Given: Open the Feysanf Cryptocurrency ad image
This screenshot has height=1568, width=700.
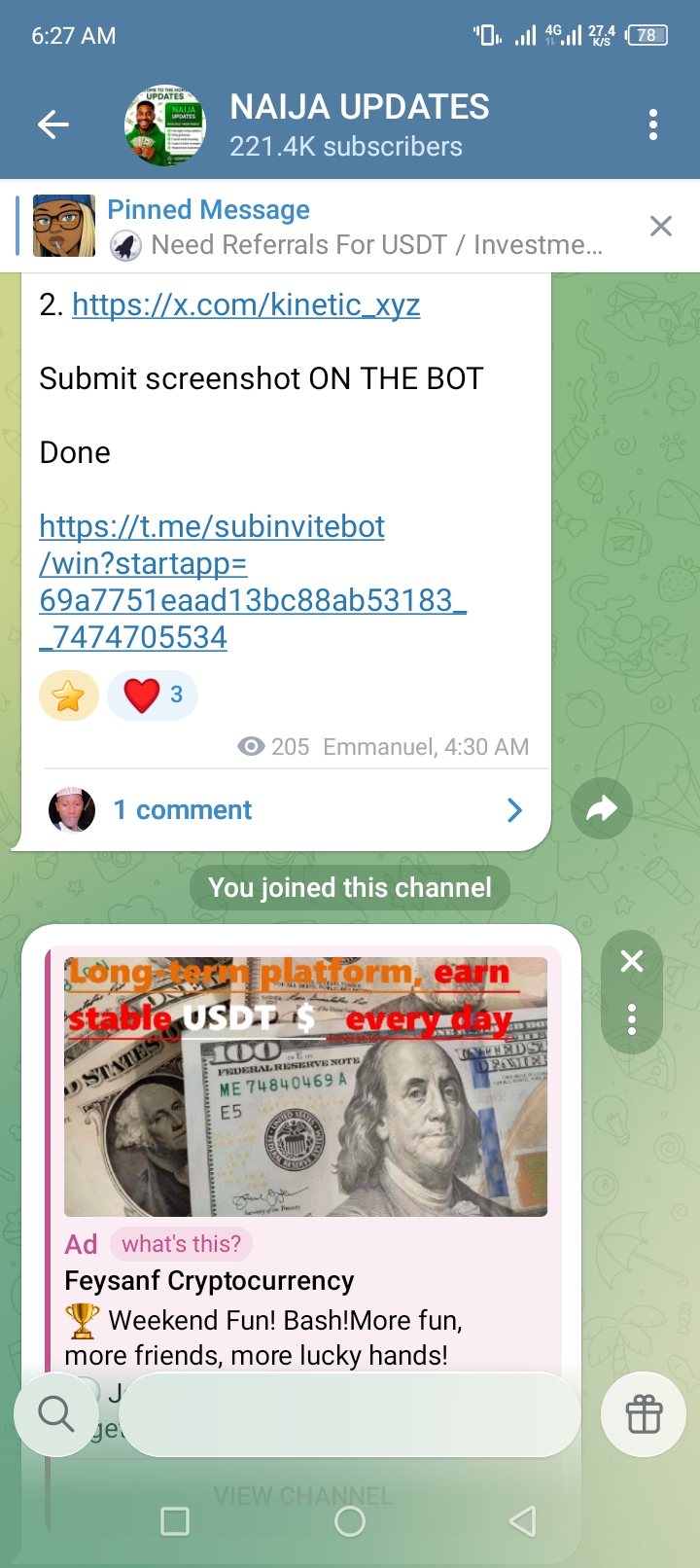Looking at the screenshot, I should (305, 1087).
